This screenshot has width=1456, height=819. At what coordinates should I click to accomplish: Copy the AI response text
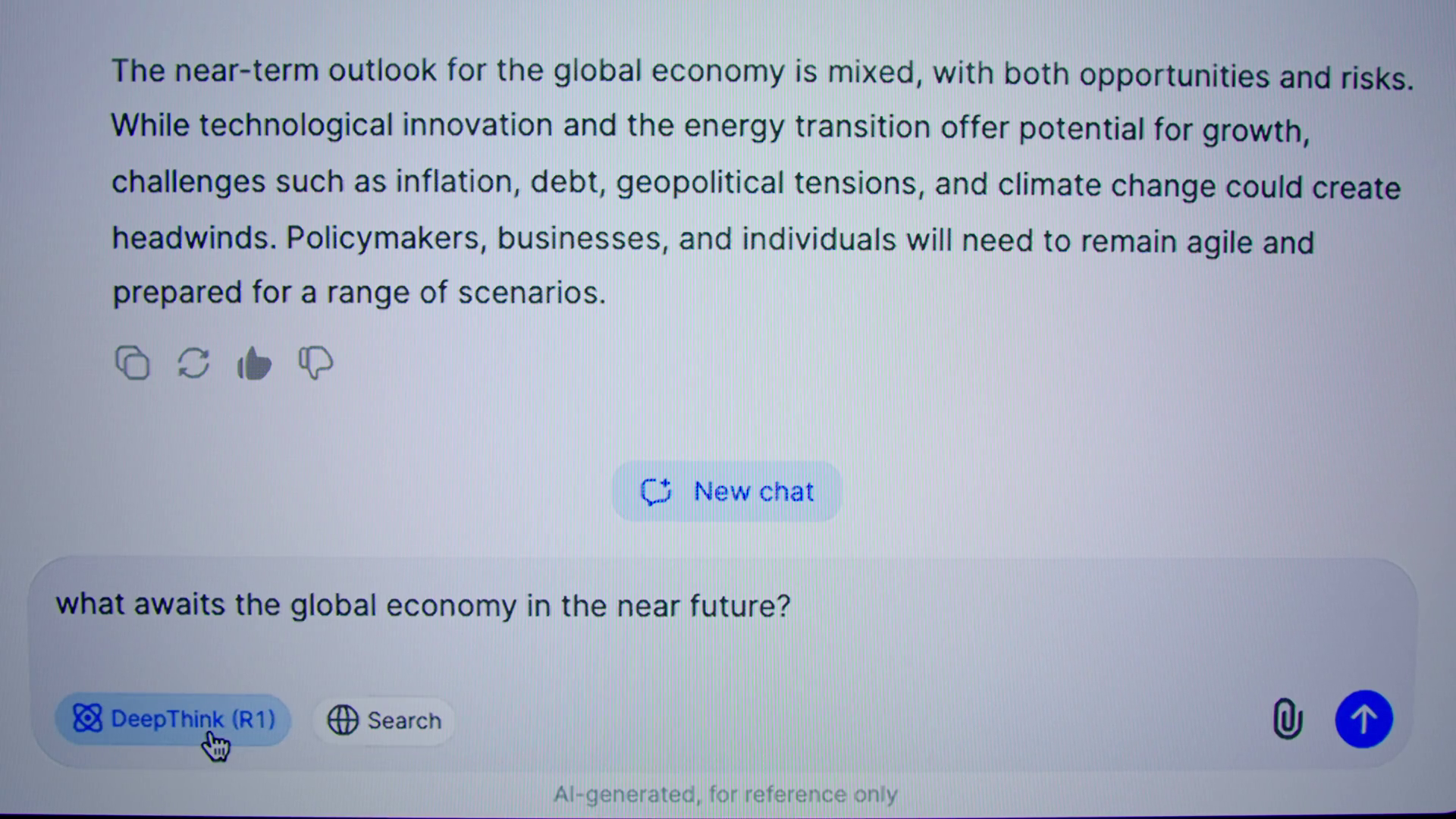click(x=132, y=363)
